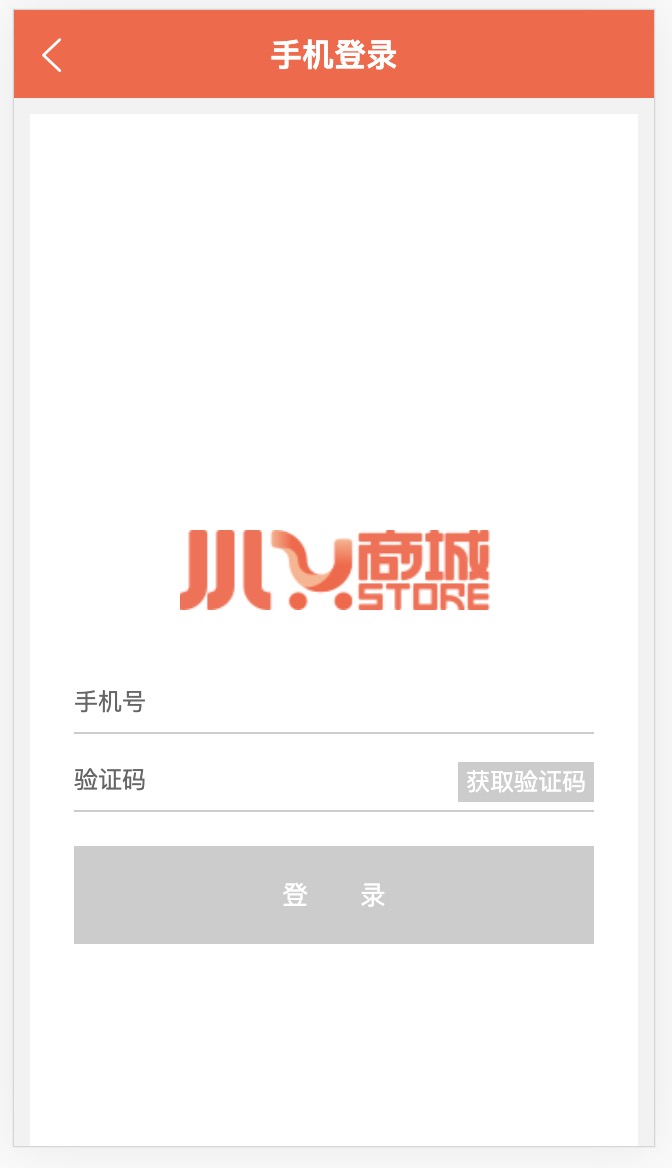This screenshot has width=672, height=1168.
Task: Tap the 登录 login button
Action: pos(333,895)
